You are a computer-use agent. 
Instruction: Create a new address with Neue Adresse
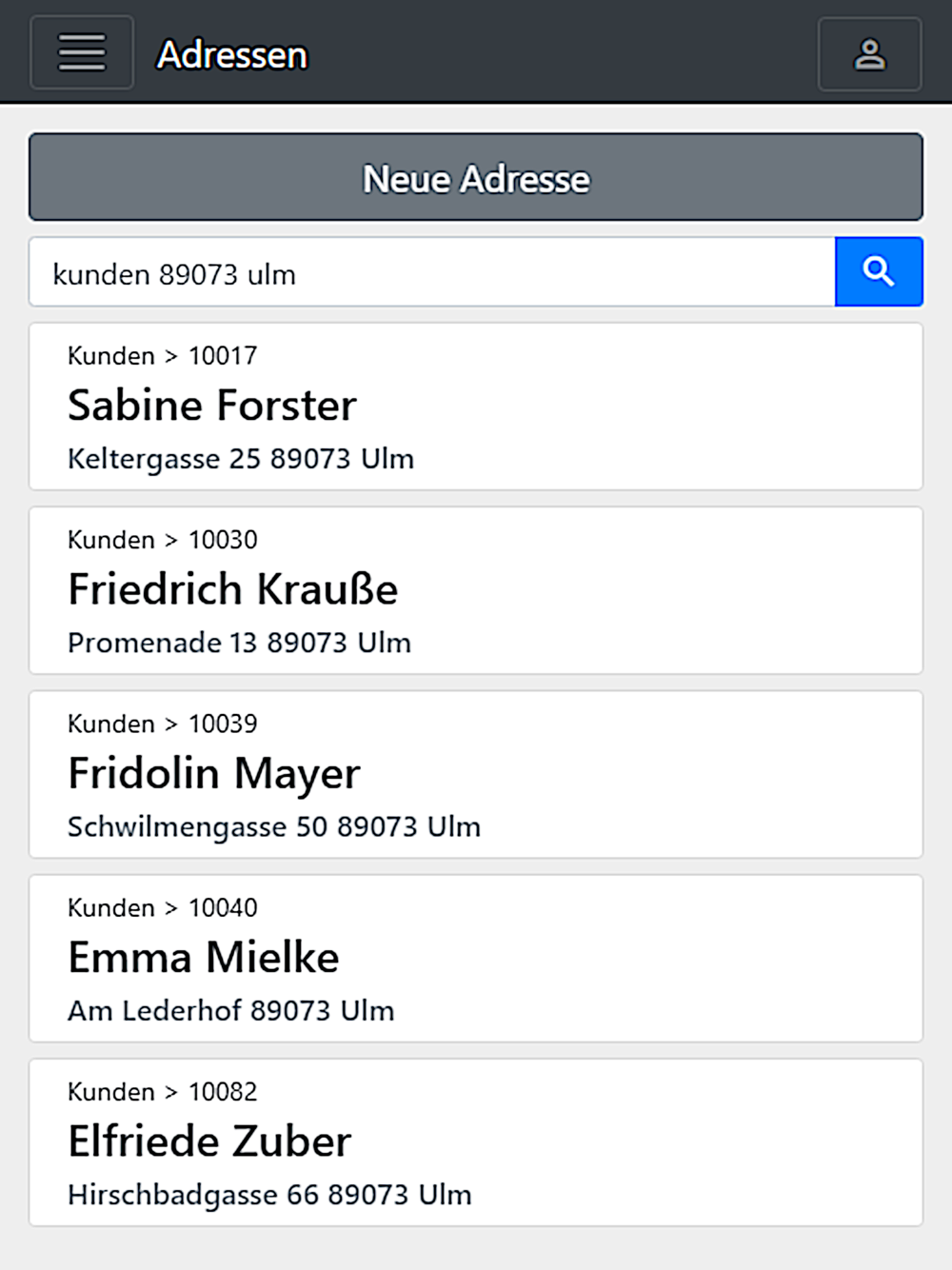point(476,178)
